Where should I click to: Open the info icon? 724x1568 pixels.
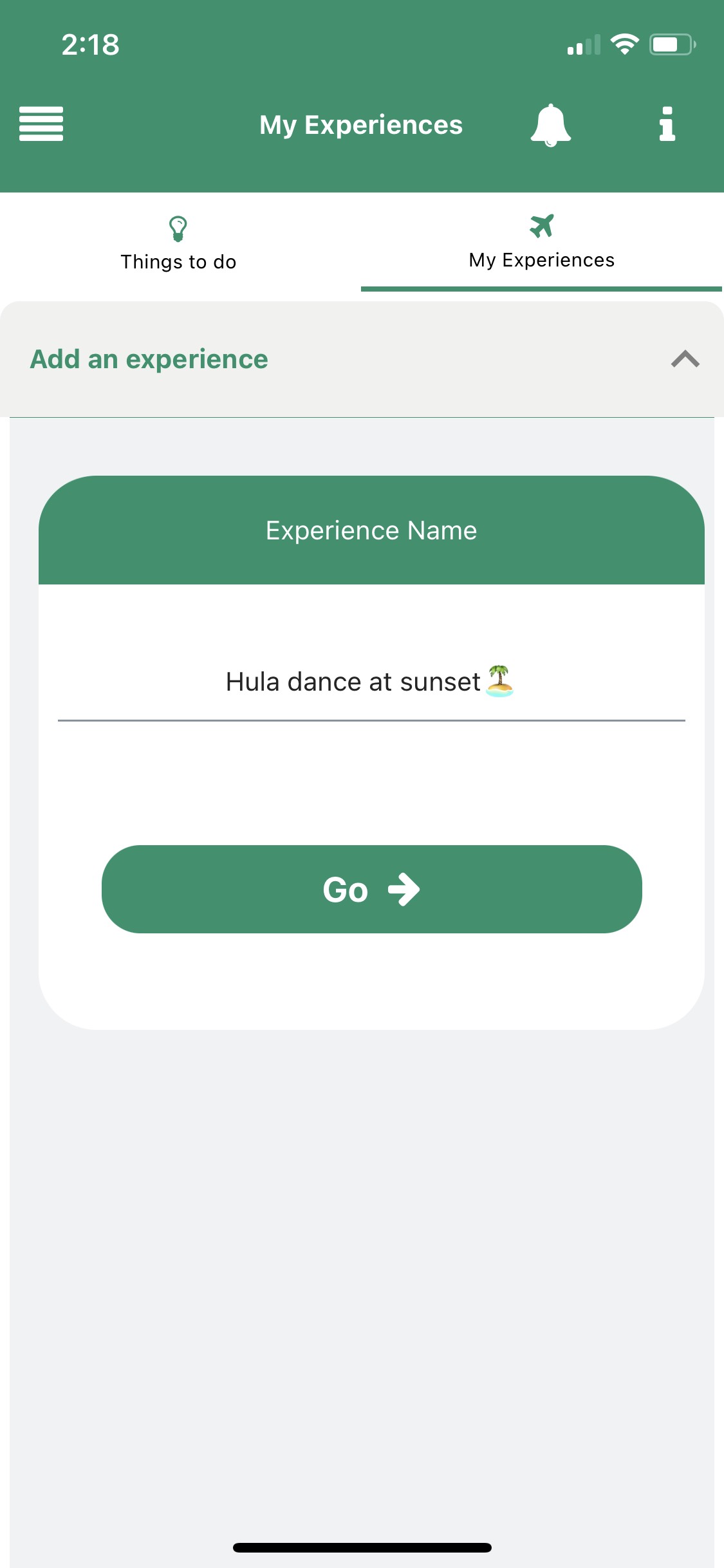[x=667, y=124]
